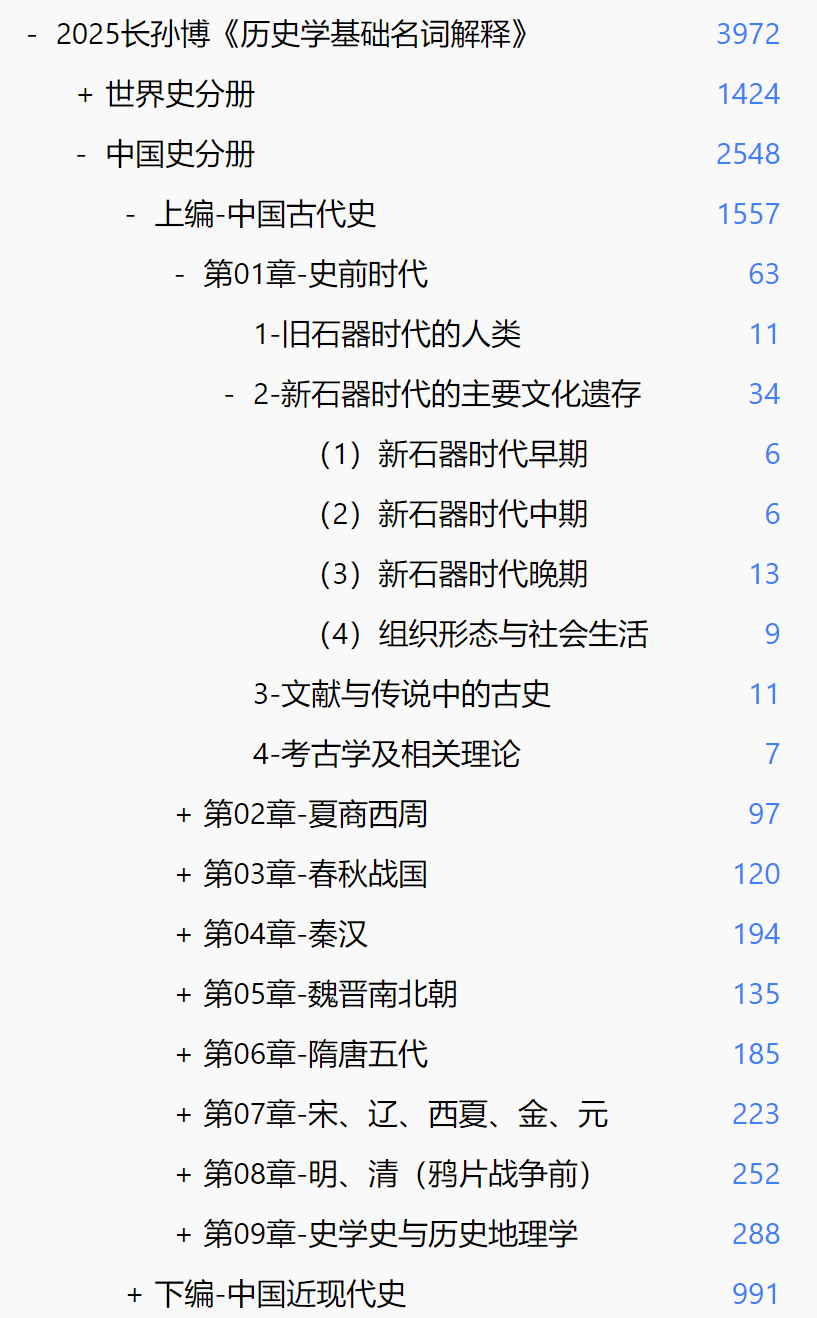
Task: Open 3-文献与传说中的古史
Action: click(x=402, y=694)
